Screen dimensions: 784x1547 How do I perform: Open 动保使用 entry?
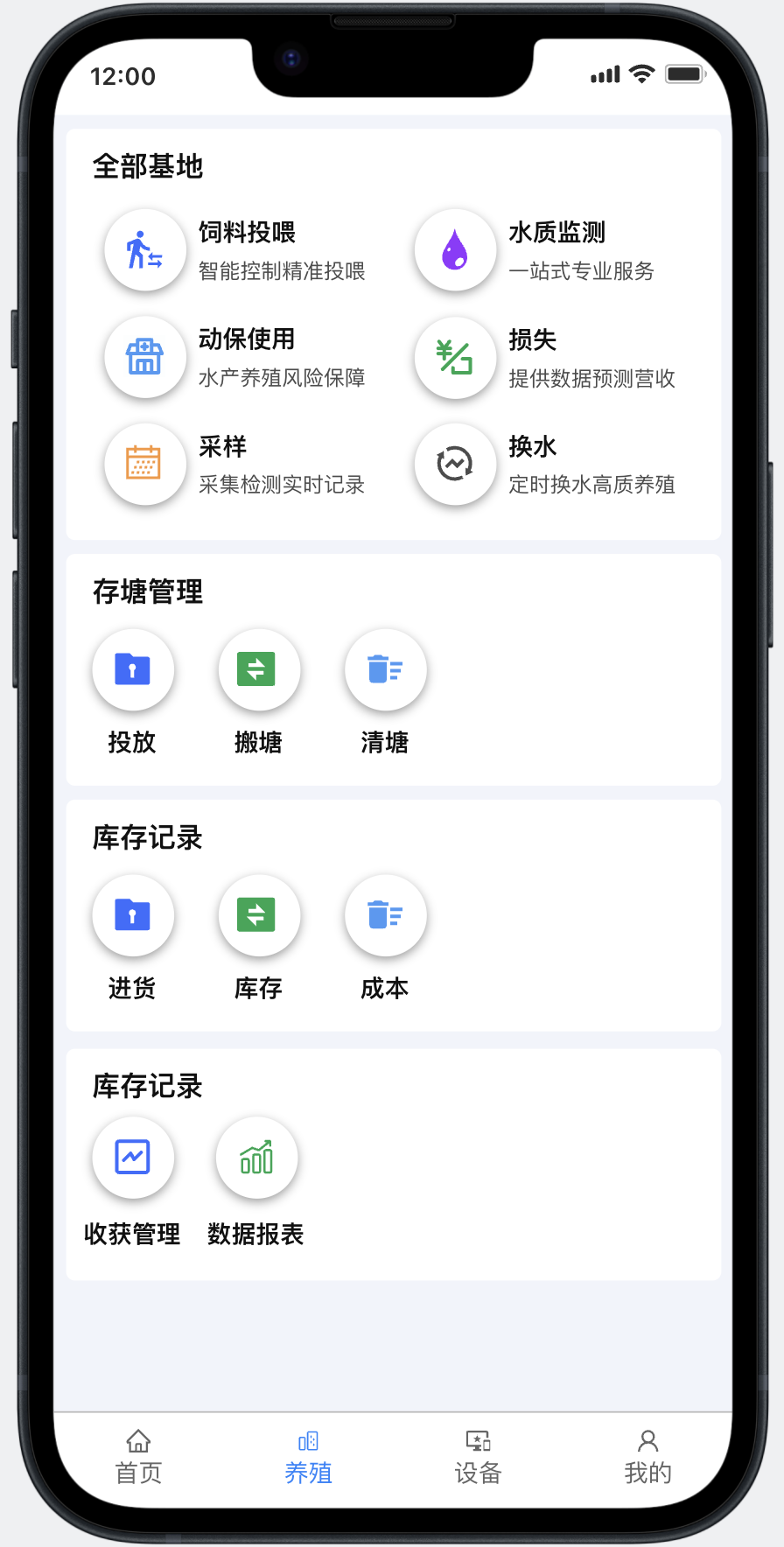click(145, 357)
